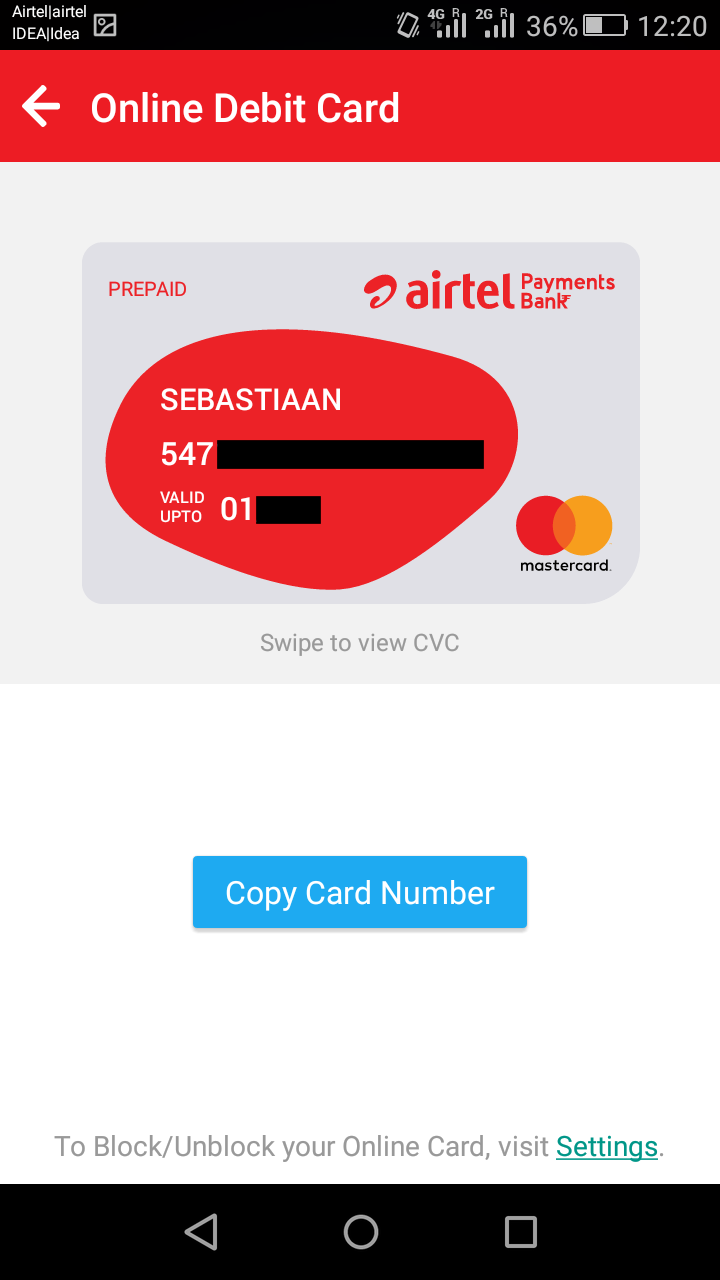This screenshot has height=1280, width=720.
Task: Open the Settings link
Action: (x=606, y=1146)
